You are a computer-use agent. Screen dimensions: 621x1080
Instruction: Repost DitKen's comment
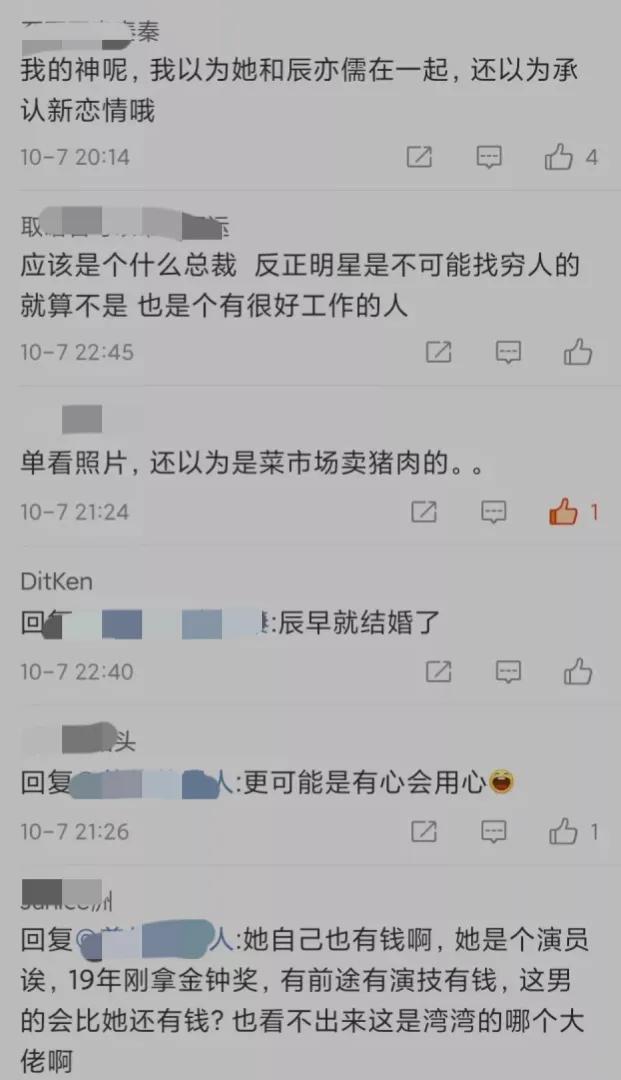[439, 671]
